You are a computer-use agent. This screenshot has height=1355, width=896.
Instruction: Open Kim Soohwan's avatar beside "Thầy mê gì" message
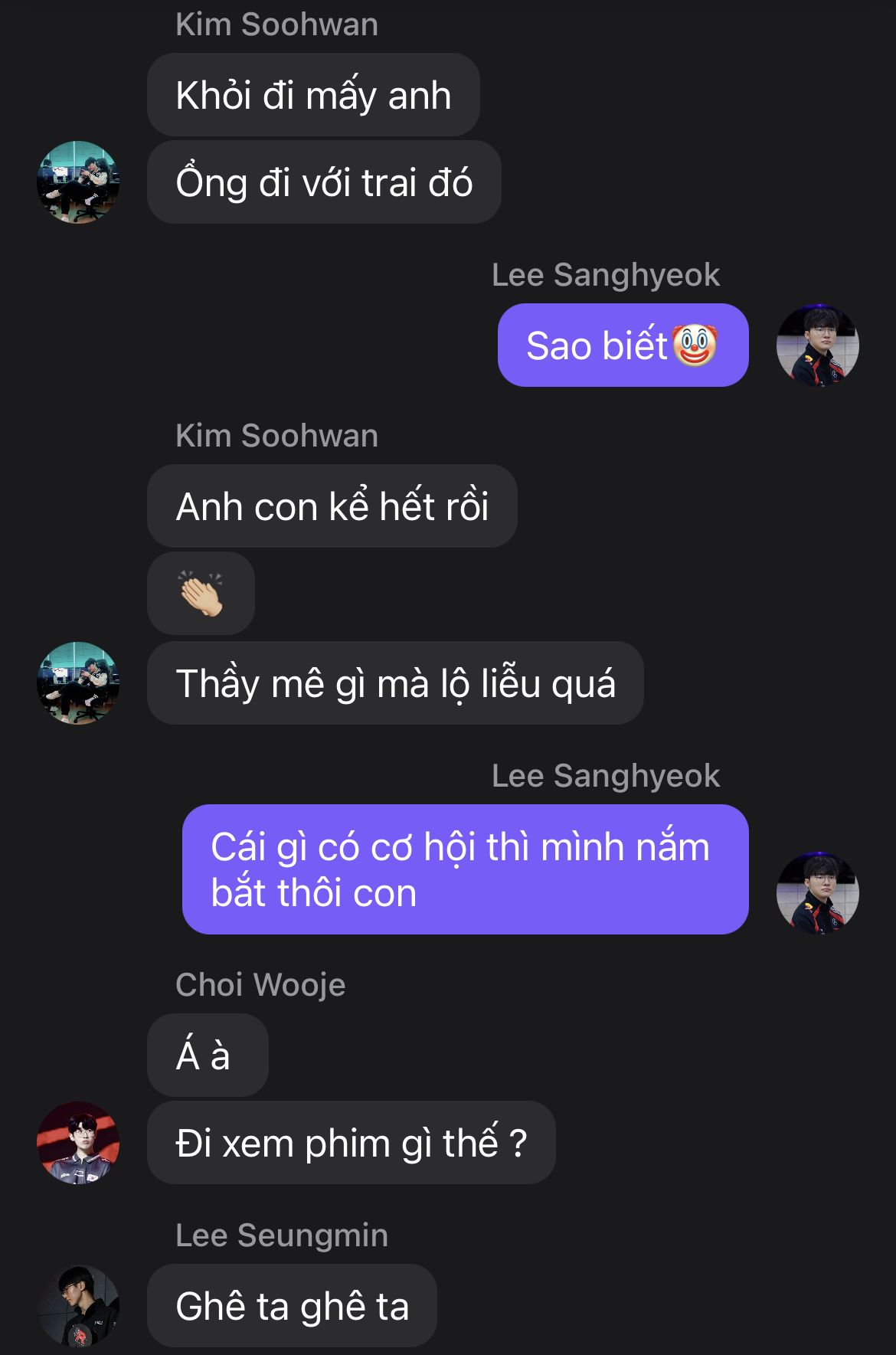78,683
